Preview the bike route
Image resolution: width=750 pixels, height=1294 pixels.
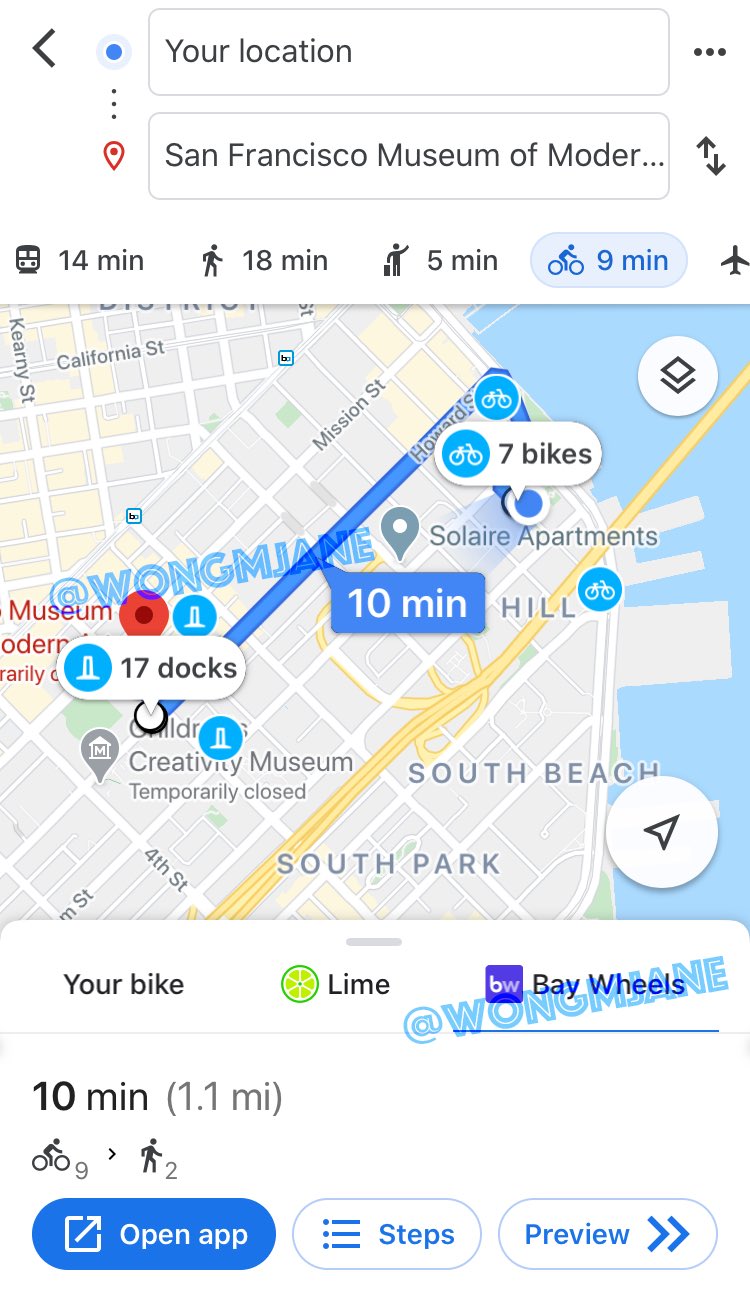click(608, 1234)
